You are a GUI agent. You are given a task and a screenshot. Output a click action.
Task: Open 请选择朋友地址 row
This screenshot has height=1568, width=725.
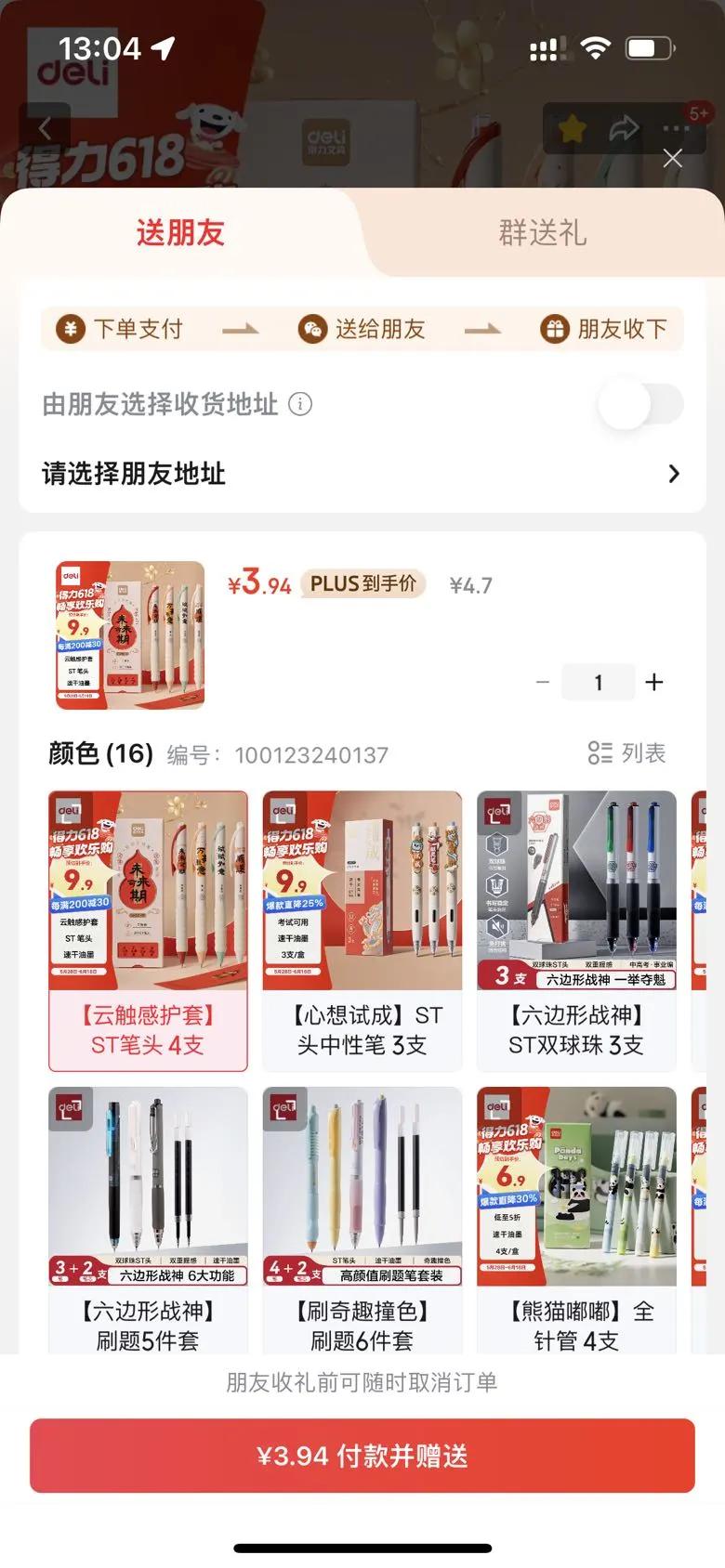point(362,474)
